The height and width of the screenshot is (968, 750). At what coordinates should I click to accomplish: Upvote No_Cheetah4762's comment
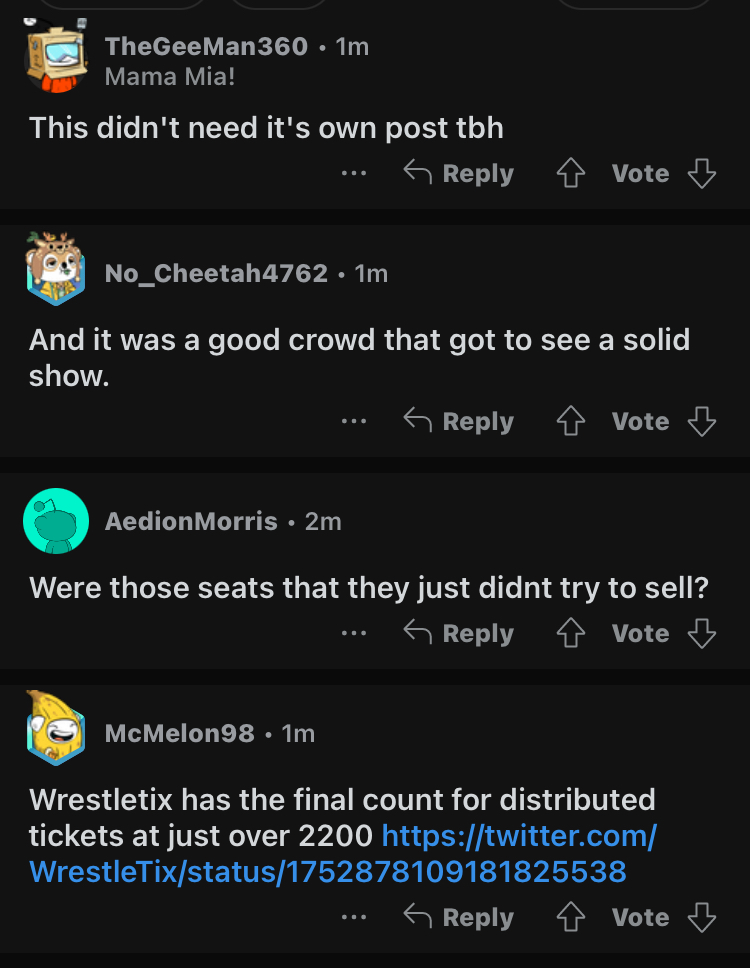point(570,422)
